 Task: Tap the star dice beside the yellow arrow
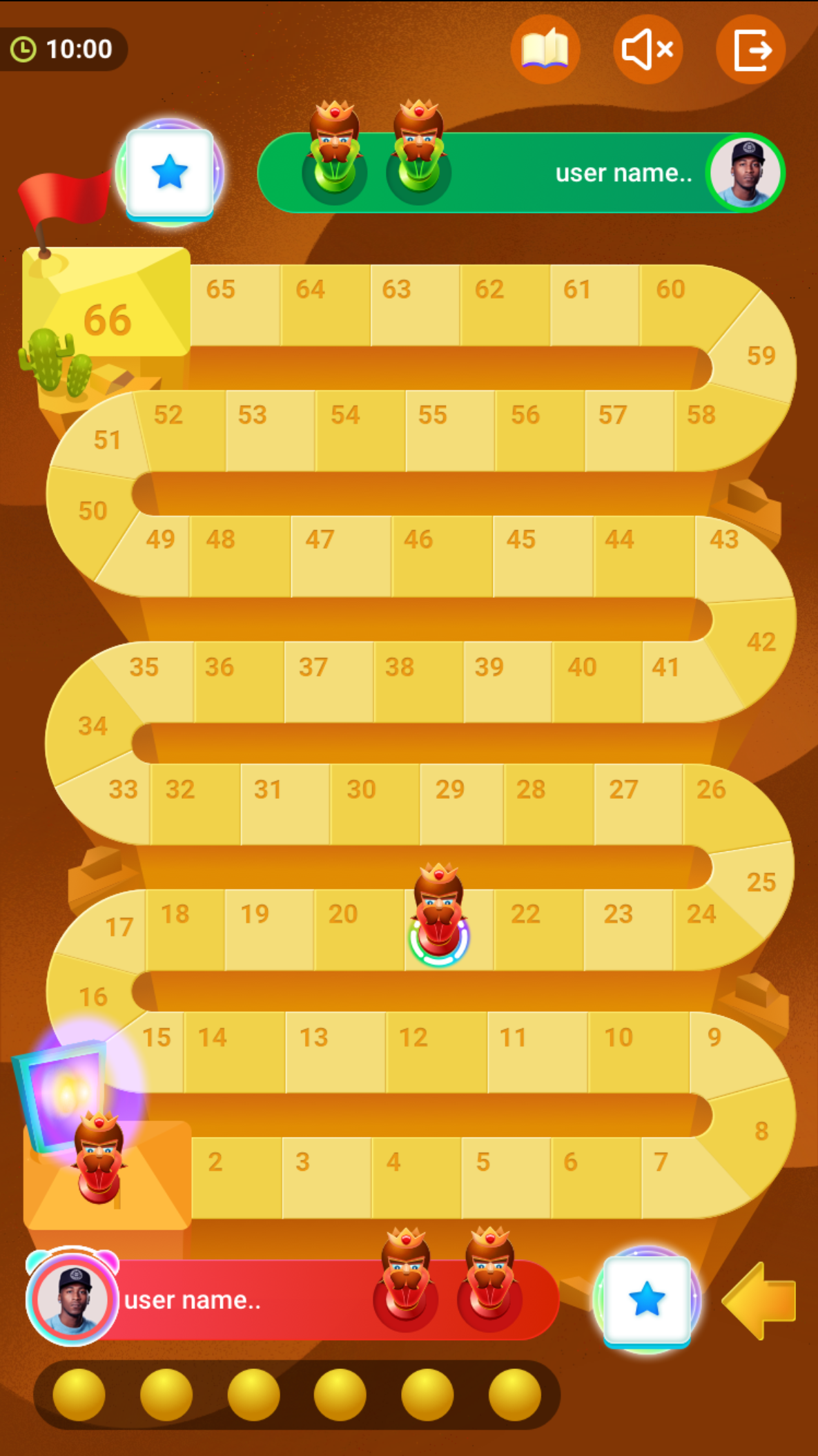click(647, 1299)
